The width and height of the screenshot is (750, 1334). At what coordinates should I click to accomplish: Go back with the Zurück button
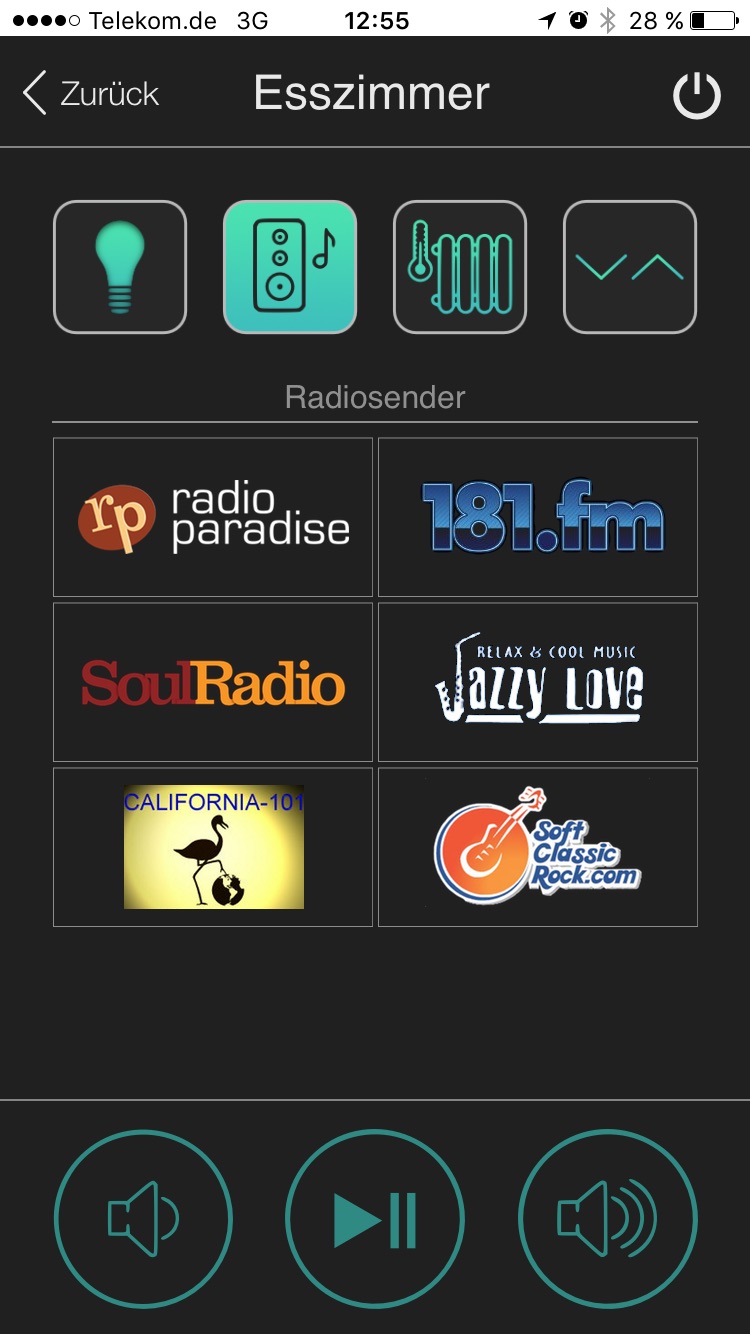tap(91, 94)
